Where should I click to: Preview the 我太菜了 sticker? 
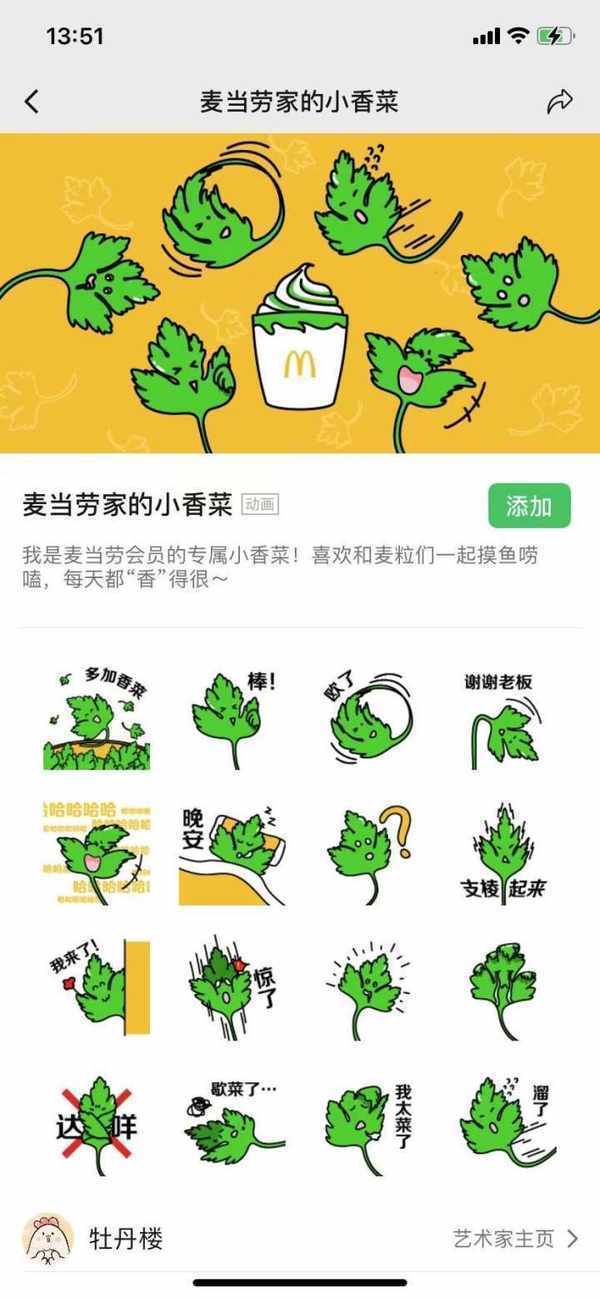click(x=365, y=1124)
